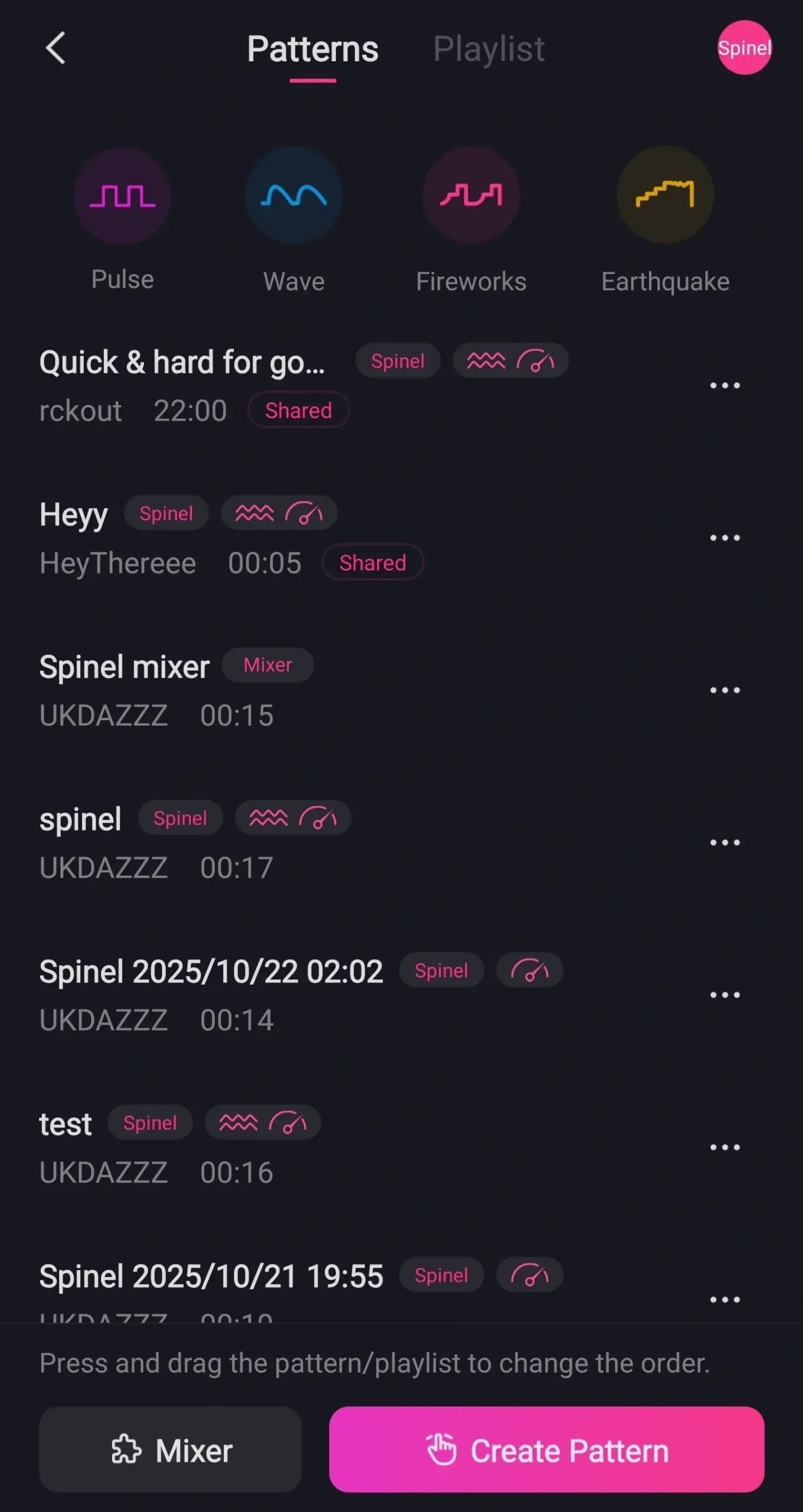Viewport: 803px width, 1512px height.
Task: Open the Spinel device badge
Action: (x=744, y=48)
